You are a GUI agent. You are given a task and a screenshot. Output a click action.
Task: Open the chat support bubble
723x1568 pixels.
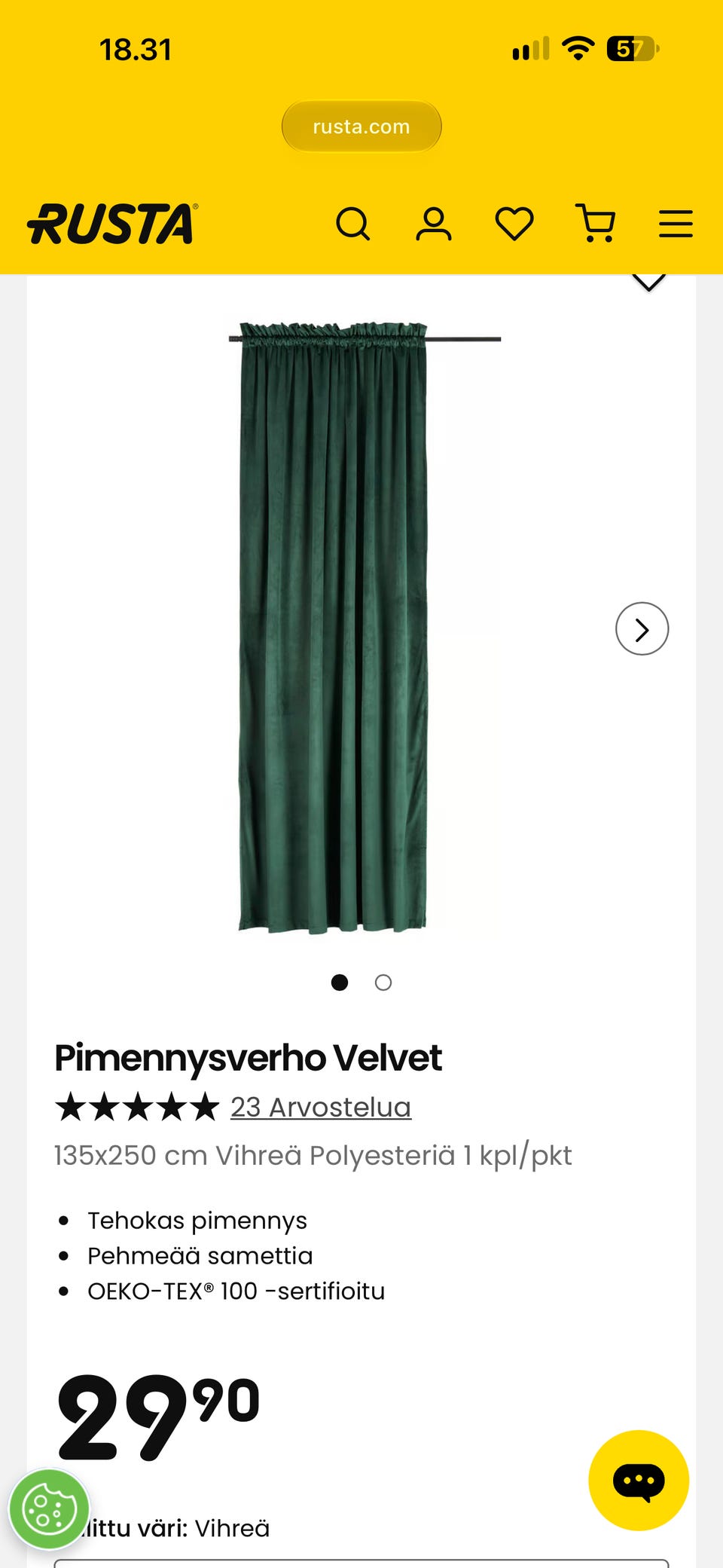point(639,1480)
